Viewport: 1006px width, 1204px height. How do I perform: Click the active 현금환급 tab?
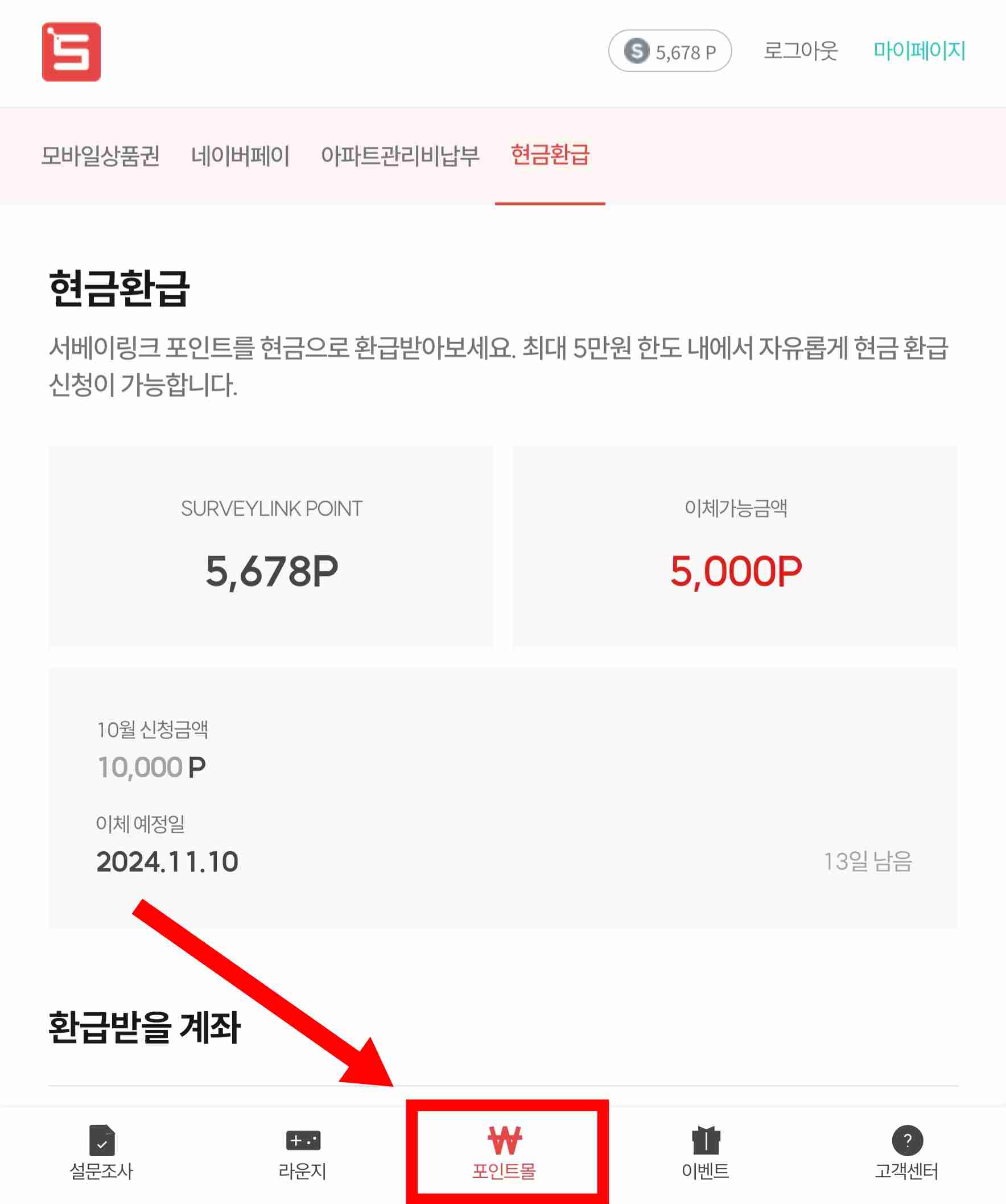(551, 155)
